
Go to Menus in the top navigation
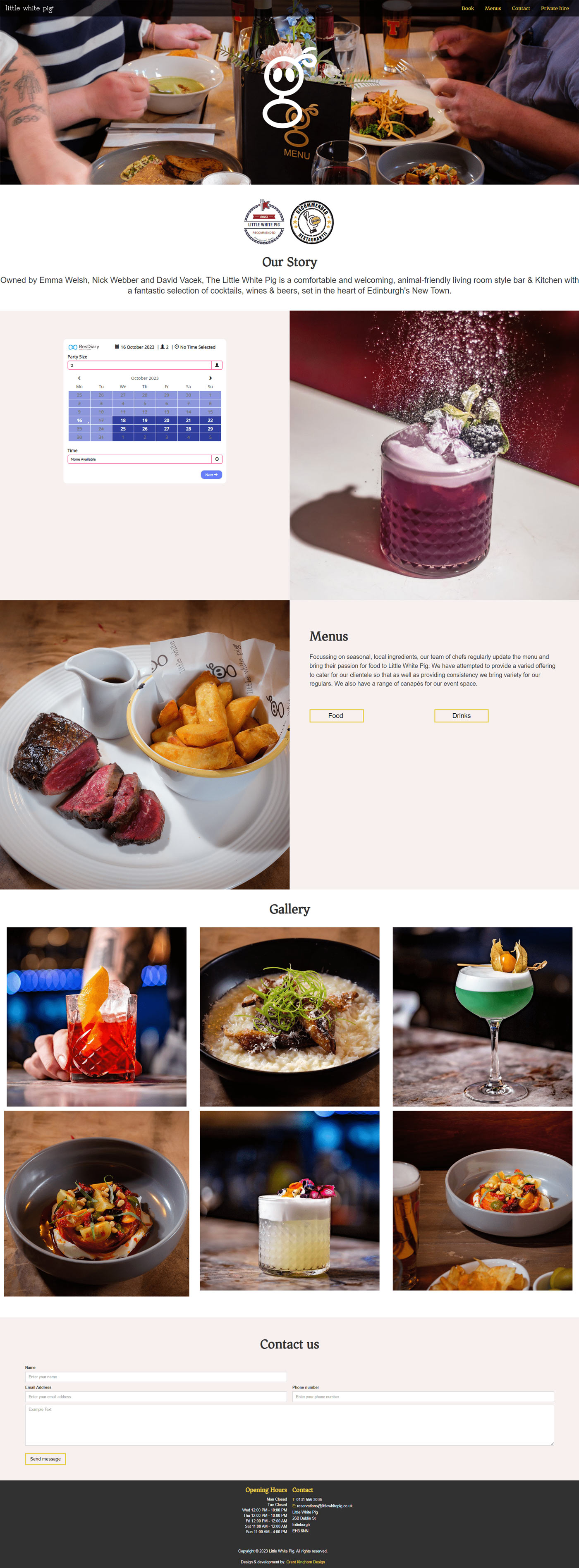pyautogui.click(x=493, y=9)
